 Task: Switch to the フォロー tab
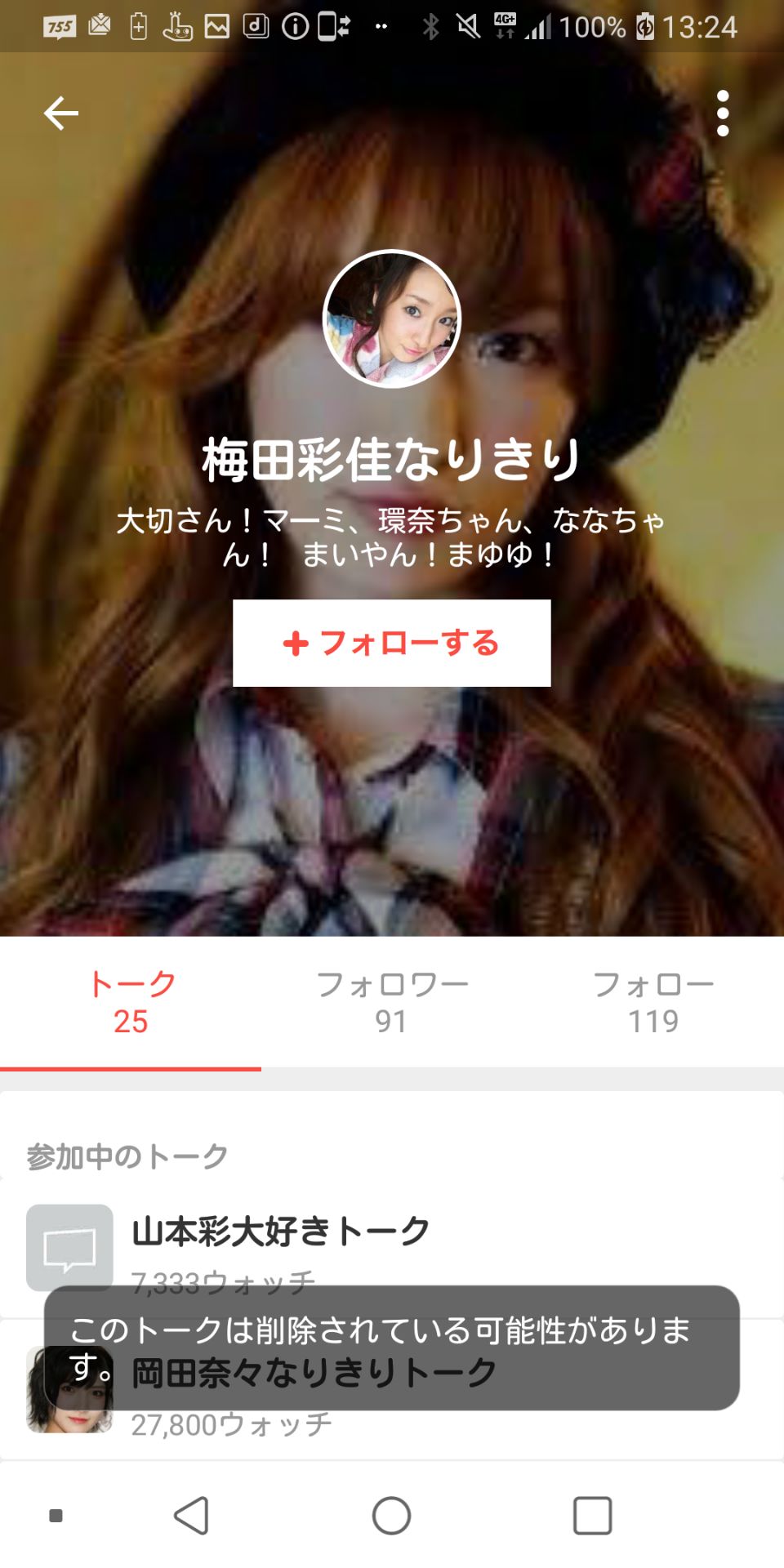click(x=653, y=1002)
